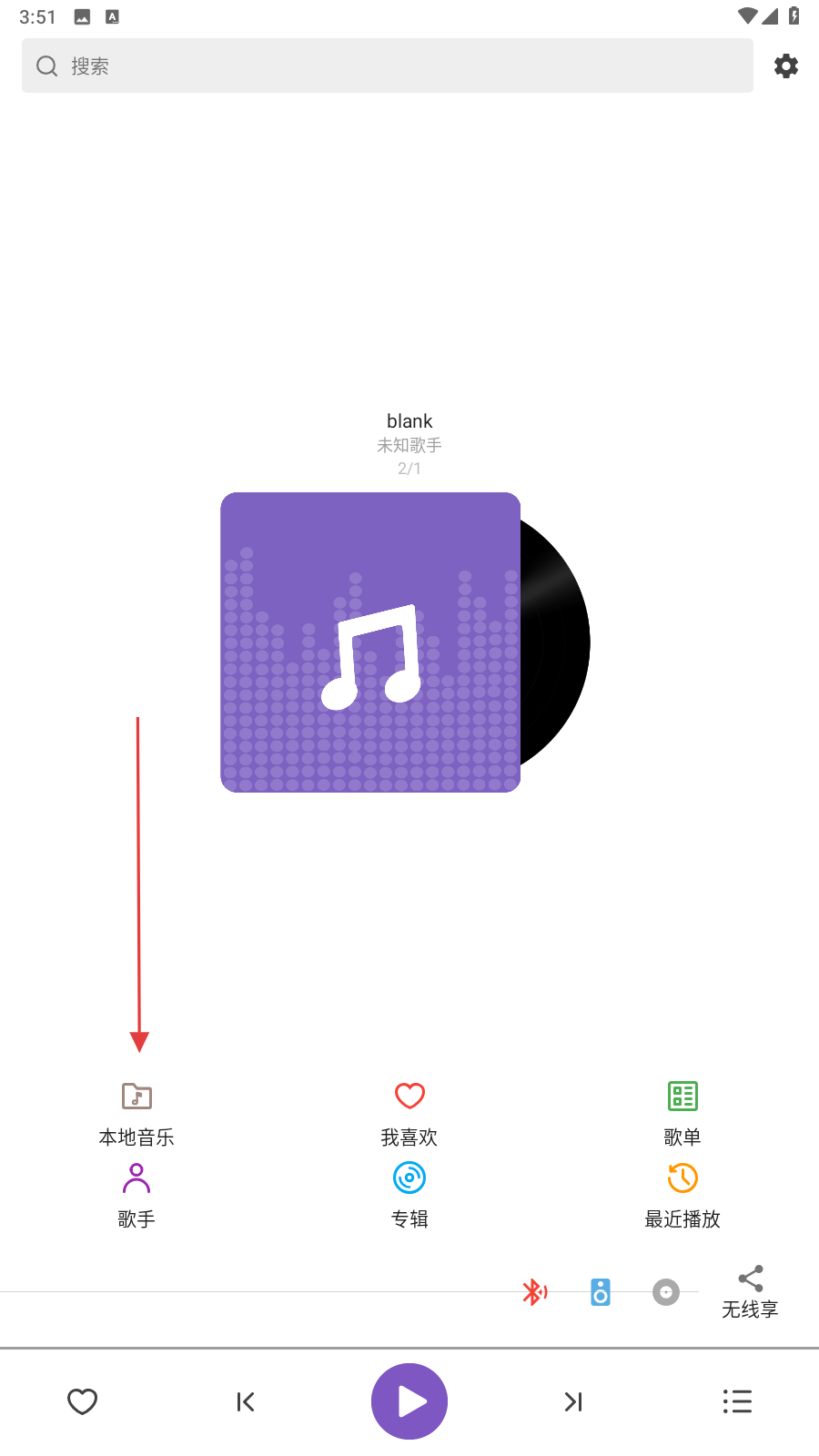Tap the gray disc icon

(x=666, y=1291)
